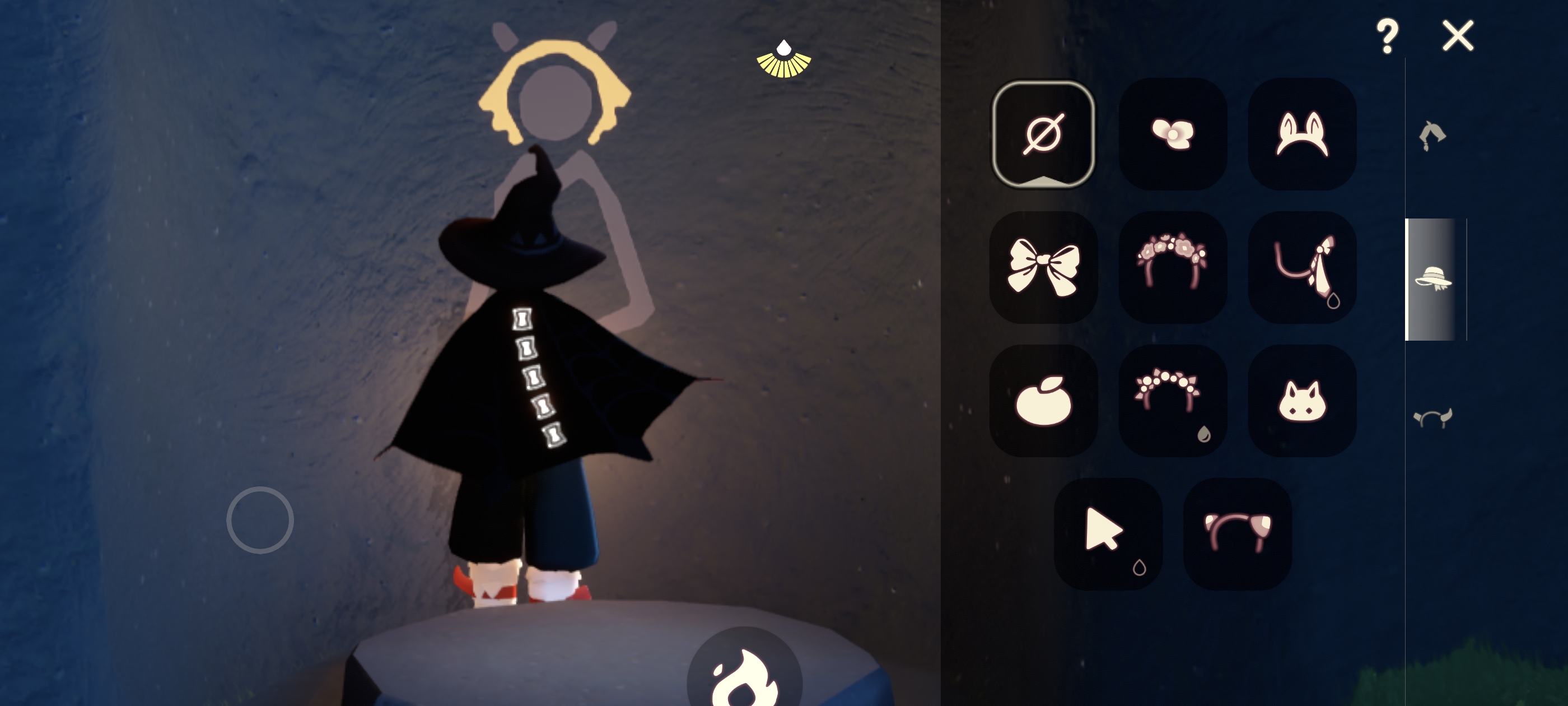Equip the ribbon tassel headpiece
1568x706 pixels.
(1301, 267)
